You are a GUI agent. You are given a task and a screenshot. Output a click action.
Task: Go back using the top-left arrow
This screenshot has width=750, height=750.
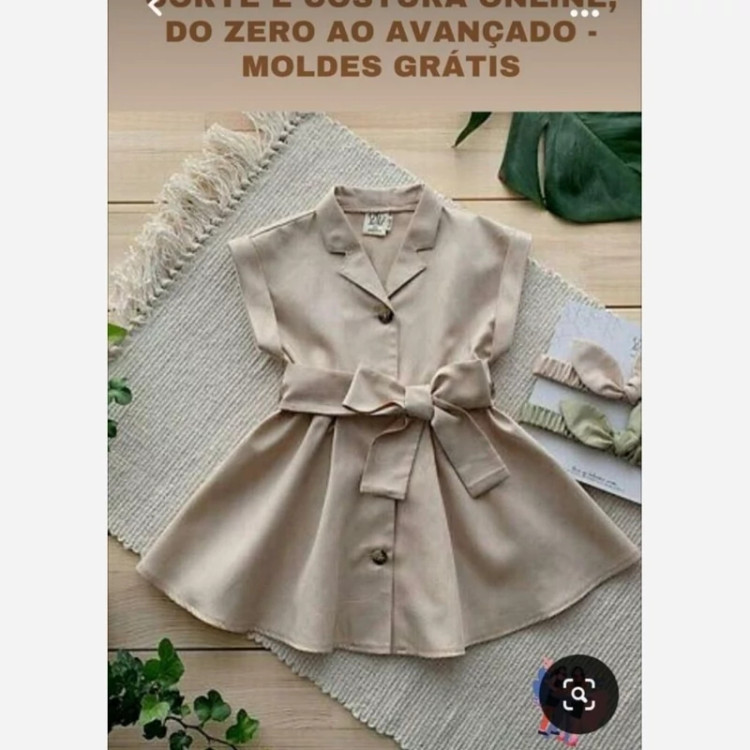click(154, 8)
